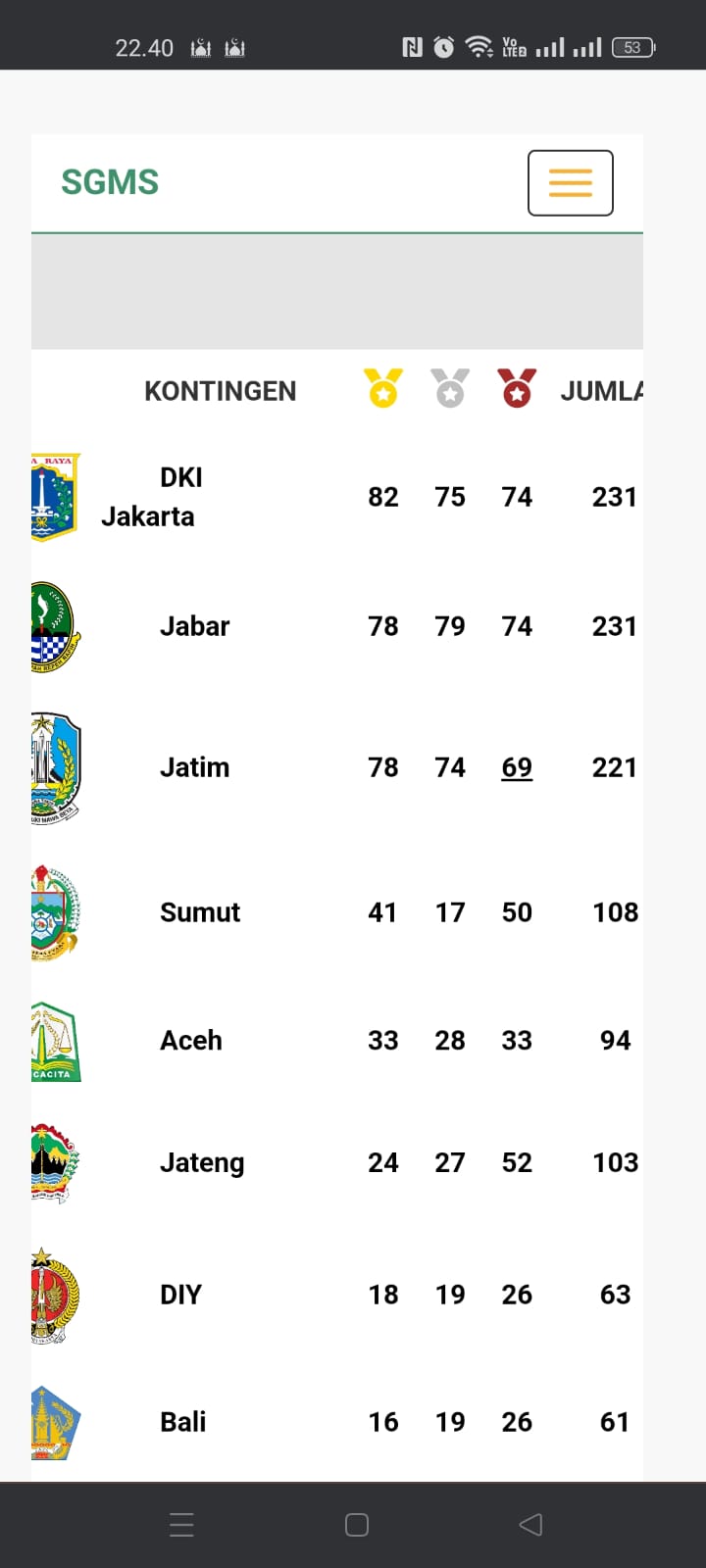Go to the system home screen
This screenshot has width=706, height=1568.
point(357,1525)
